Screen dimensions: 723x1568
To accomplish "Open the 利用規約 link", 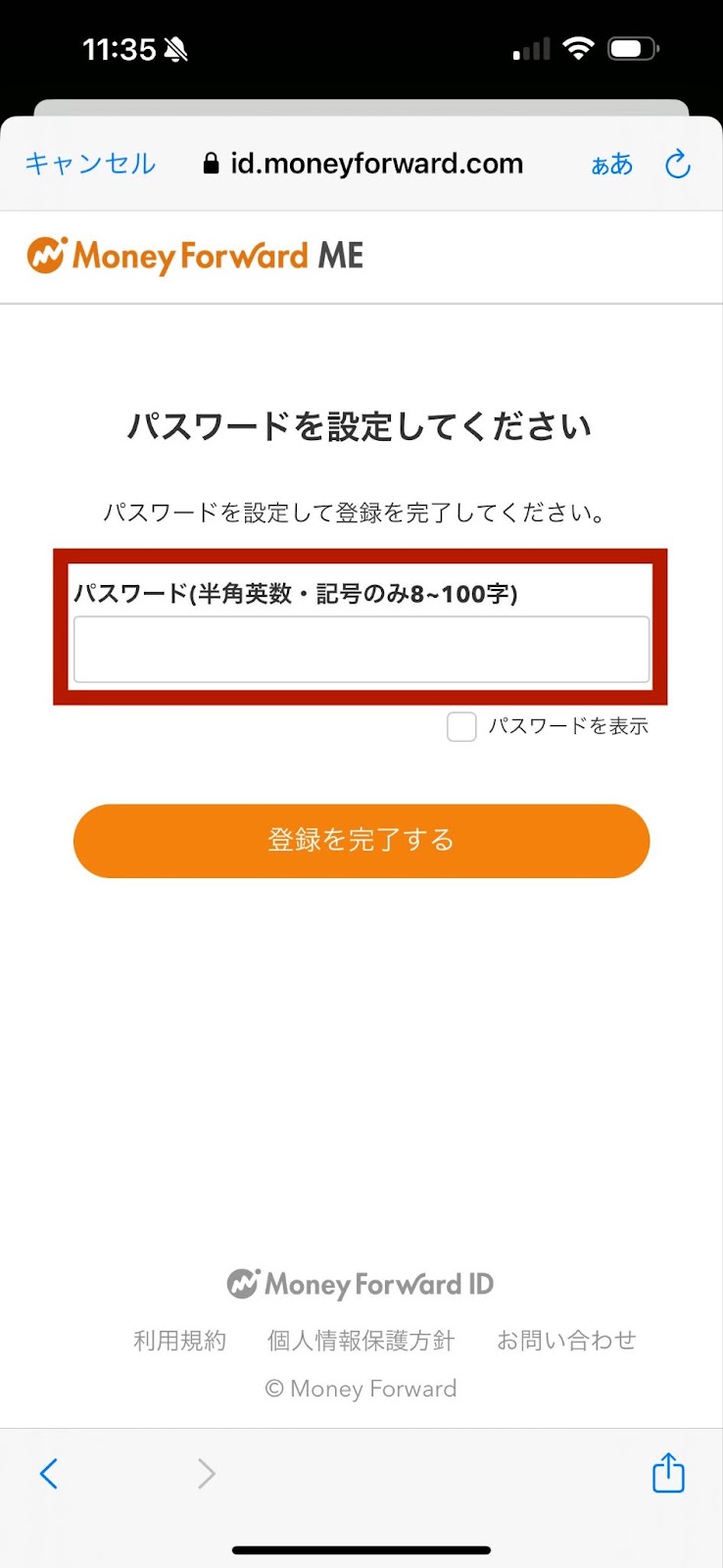I will click(x=179, y=1340).
